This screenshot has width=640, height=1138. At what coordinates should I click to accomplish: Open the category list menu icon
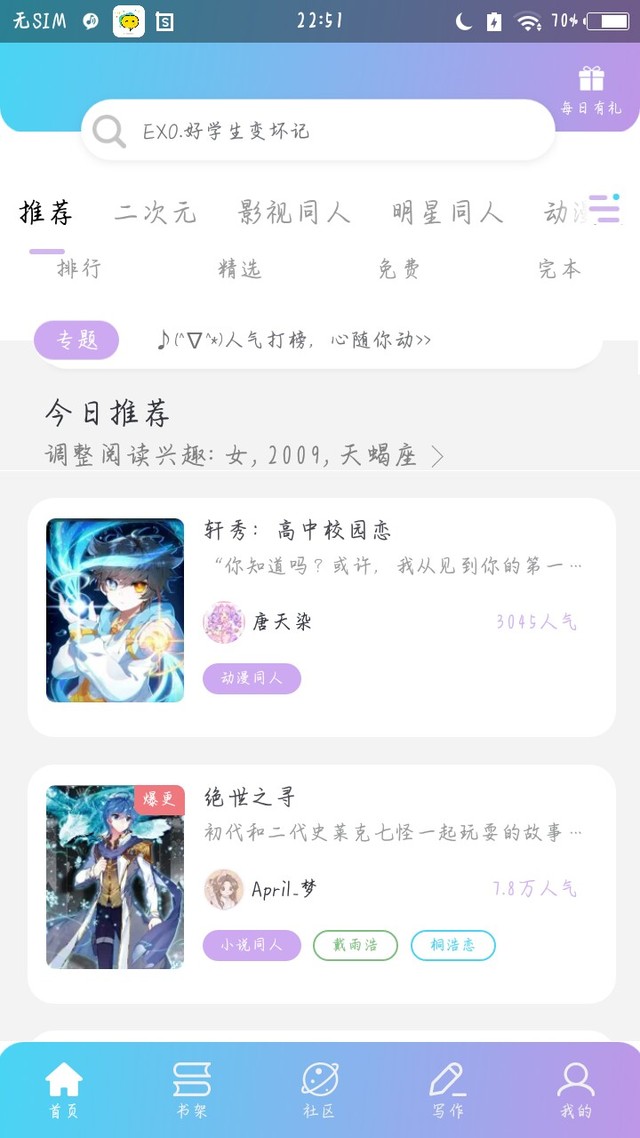(604, 209)
